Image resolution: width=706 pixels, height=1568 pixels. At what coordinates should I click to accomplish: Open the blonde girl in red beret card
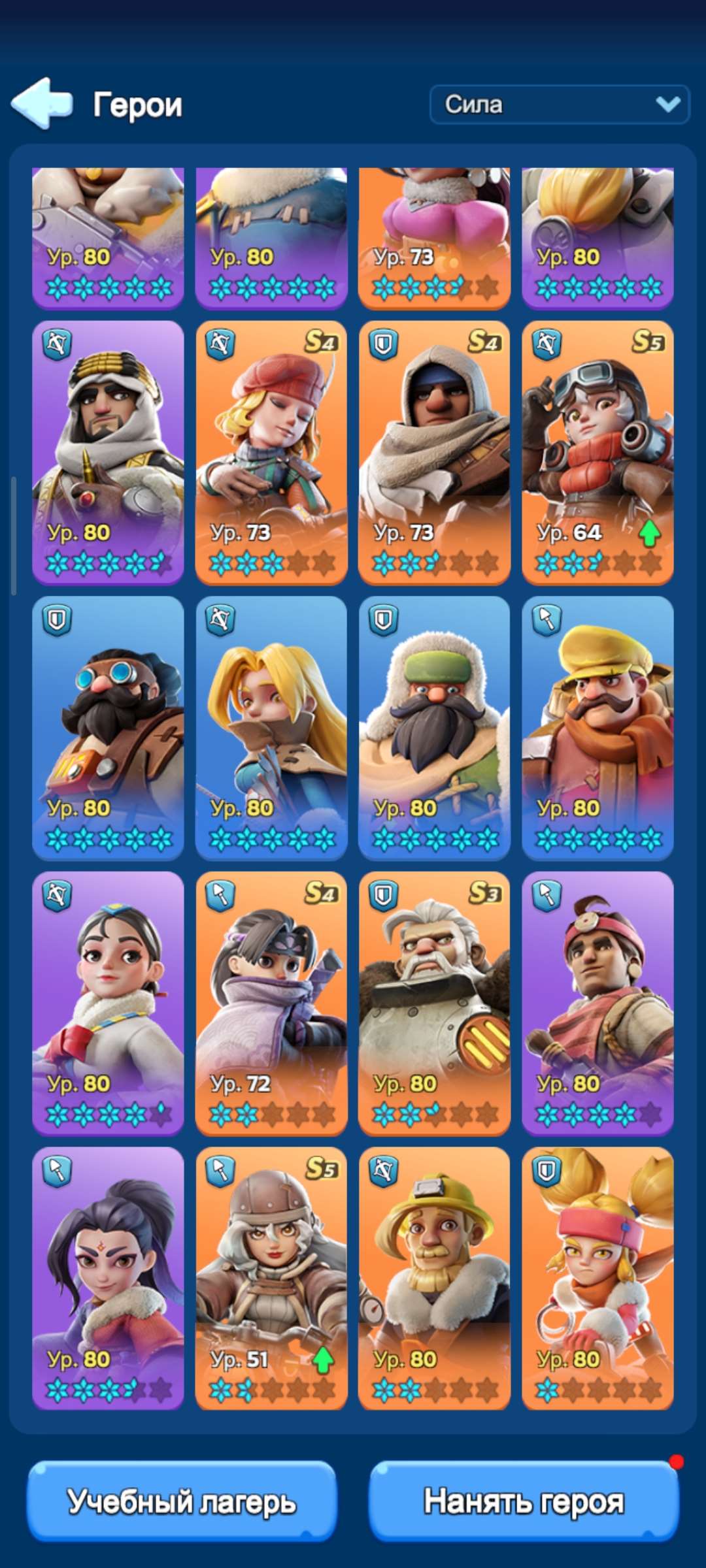[x=271, y=452]
